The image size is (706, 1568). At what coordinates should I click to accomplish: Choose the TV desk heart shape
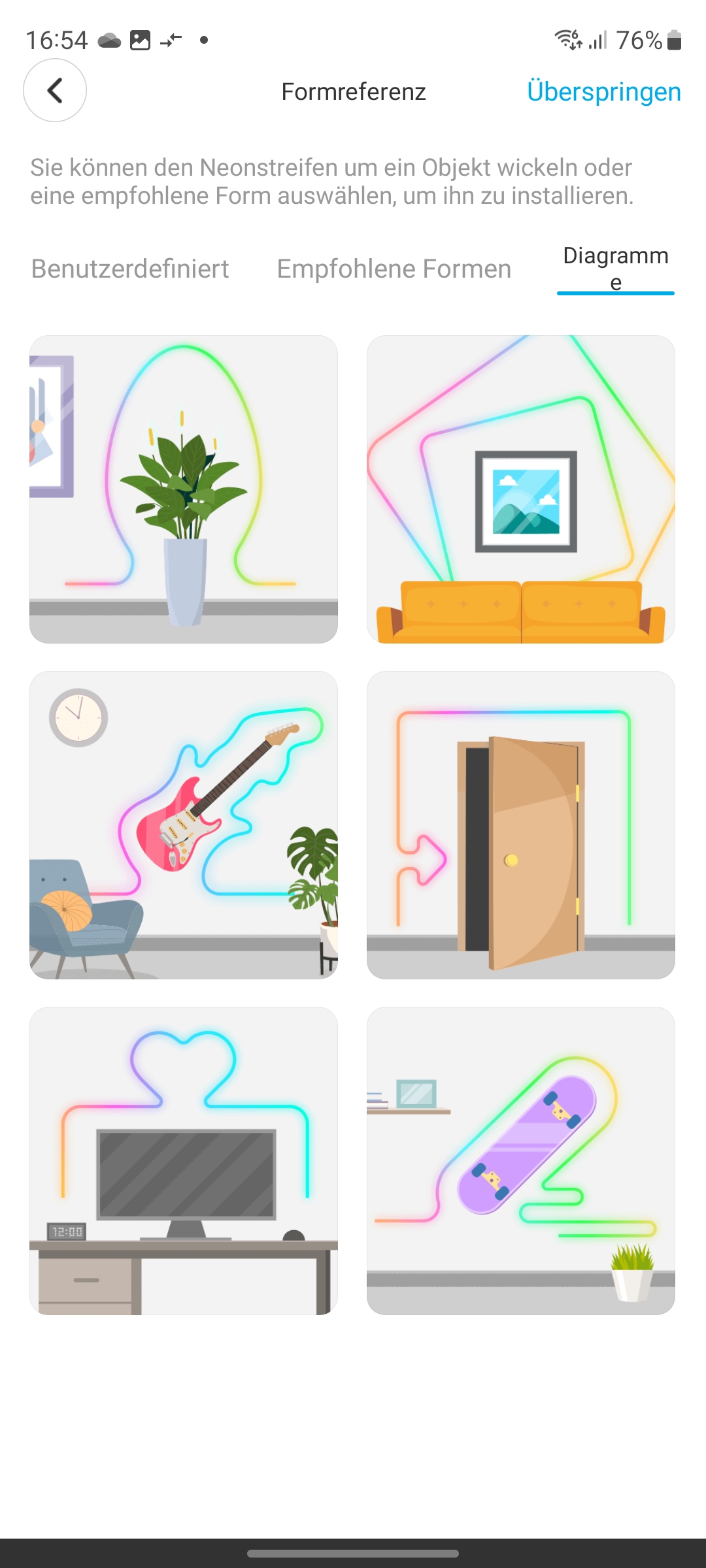point(184,1161)
